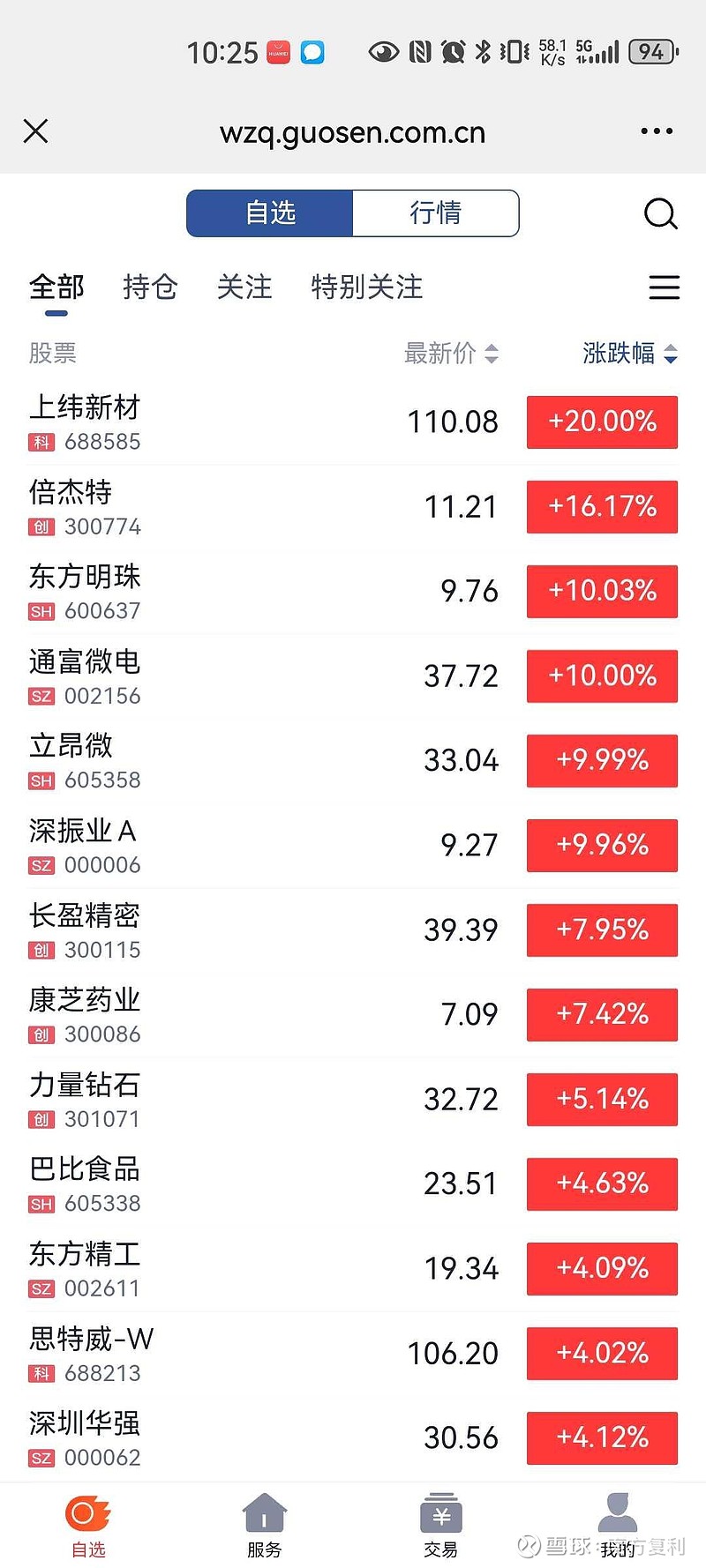The height and width of the screenshot is (1568, 706).
Task: Open the three-dot overflow menu
Action: (x=657, y=131)
